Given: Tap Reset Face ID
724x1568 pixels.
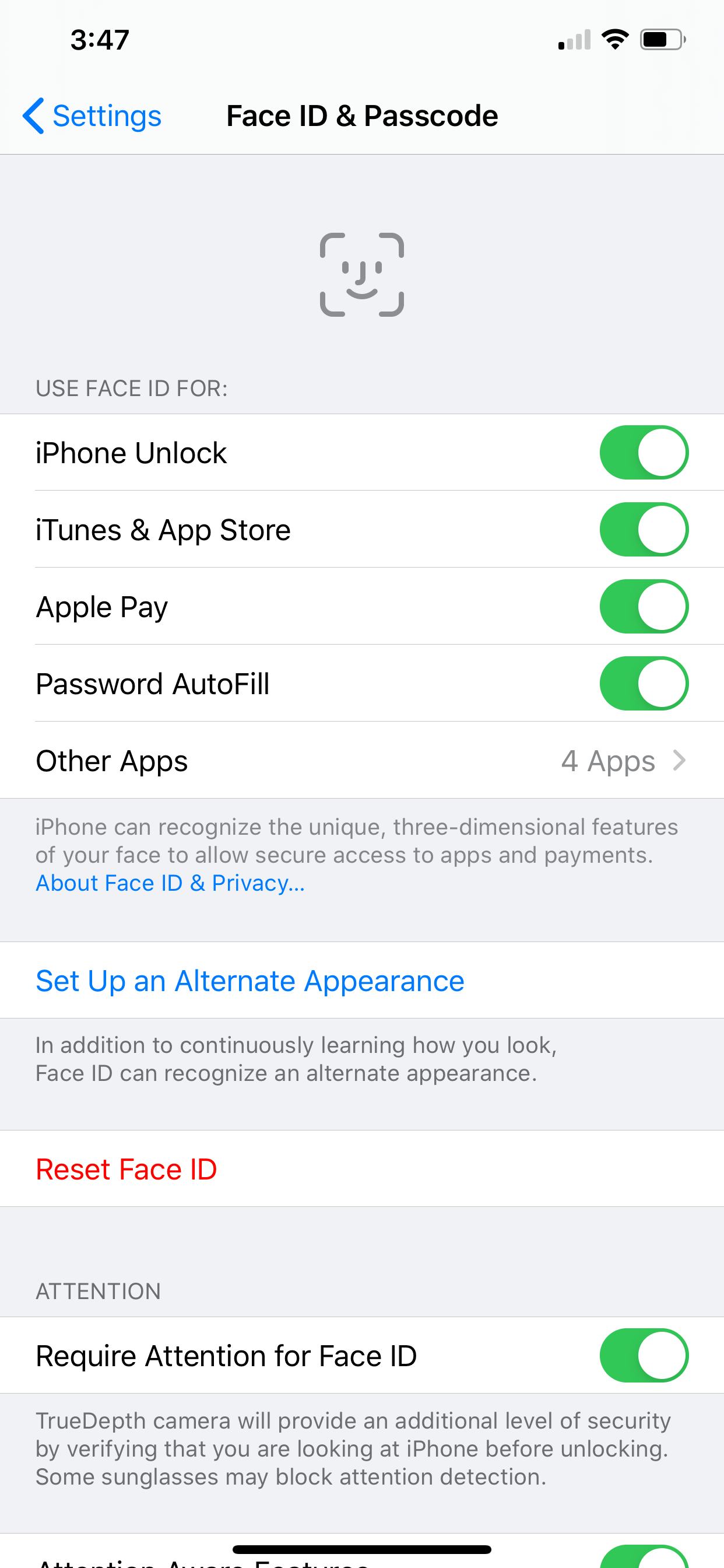Looking at the screenshot, I should pos(128,1168).
